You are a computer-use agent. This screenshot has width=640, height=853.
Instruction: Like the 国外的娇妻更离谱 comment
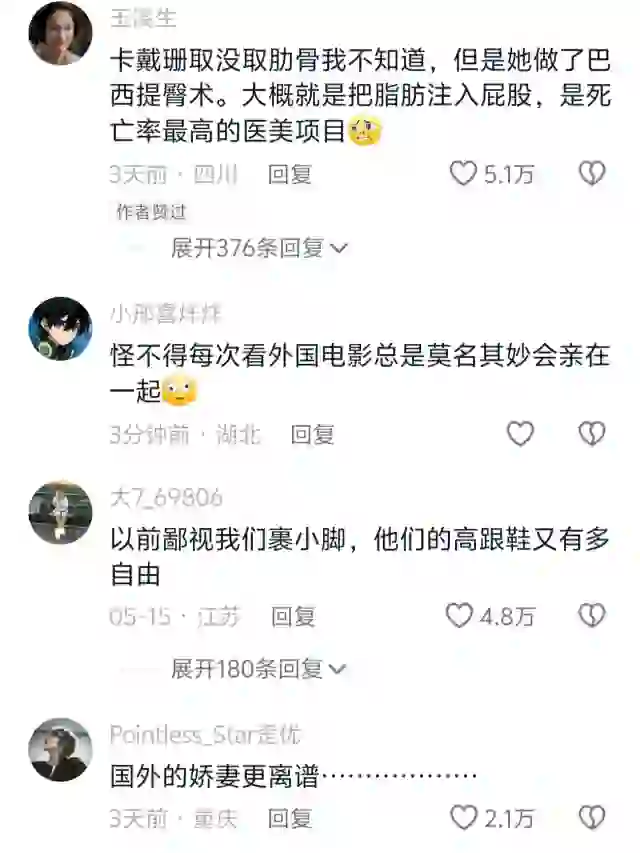pyautogui.click(x=463, y=818)
